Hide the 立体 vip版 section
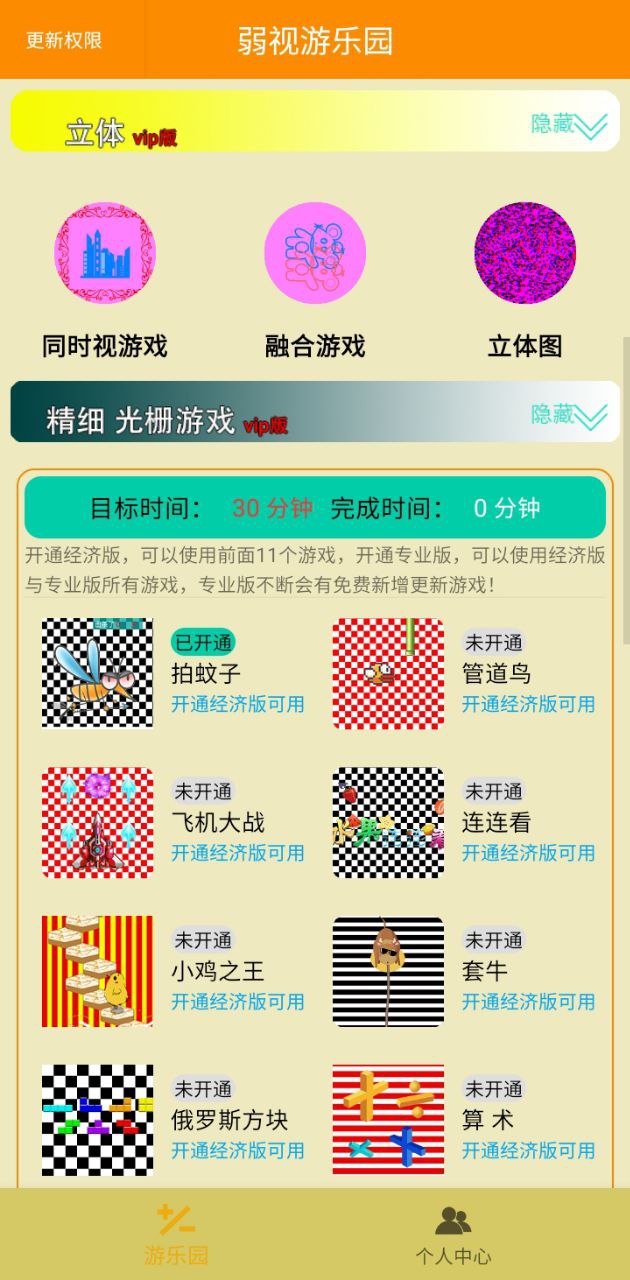 568,125
